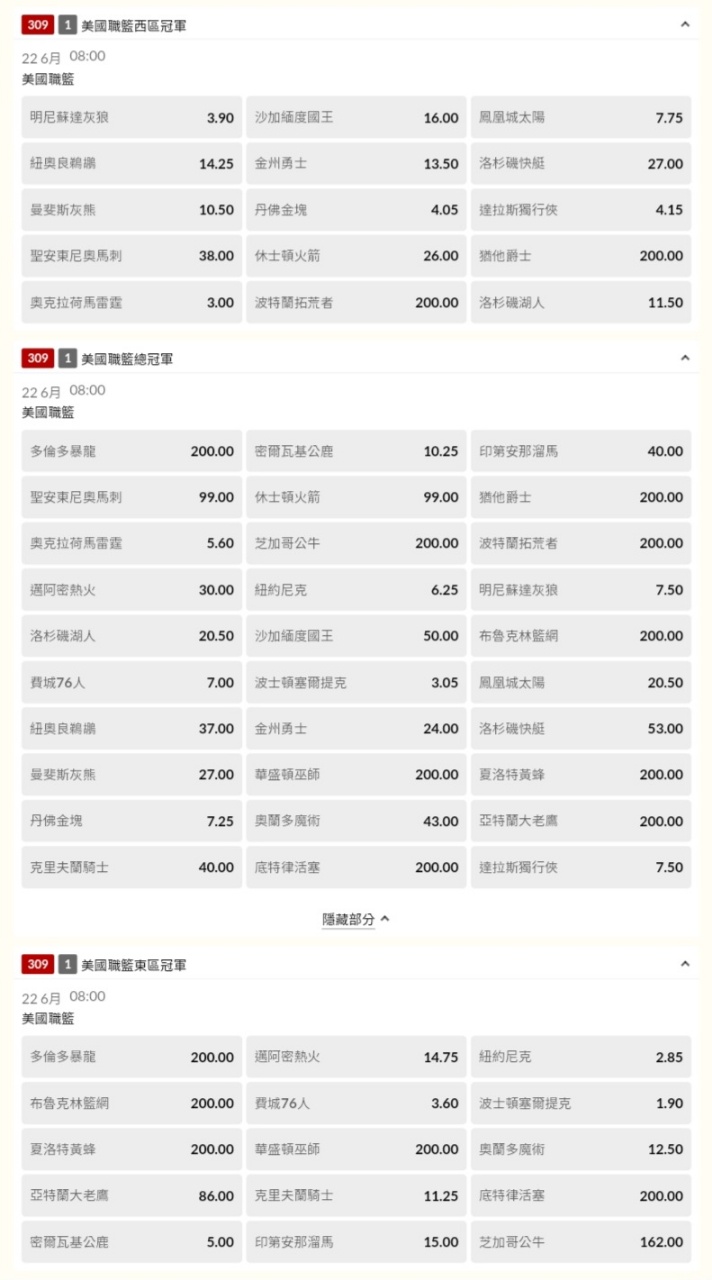
Task: Bet on 達拉斯獨行俠 4.15 in 西區冠軍
Action: point(580,210)
